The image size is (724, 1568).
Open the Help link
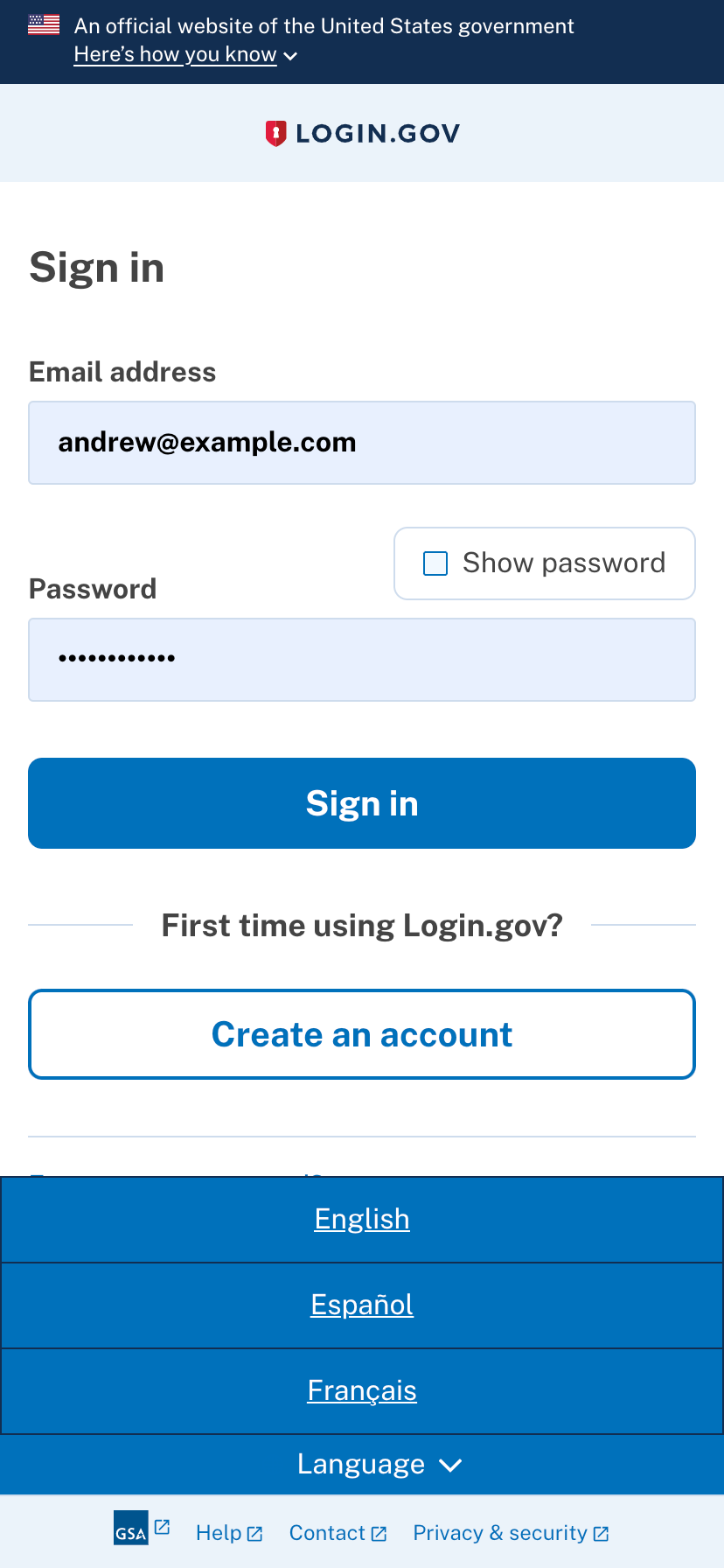click(228, 1533)
